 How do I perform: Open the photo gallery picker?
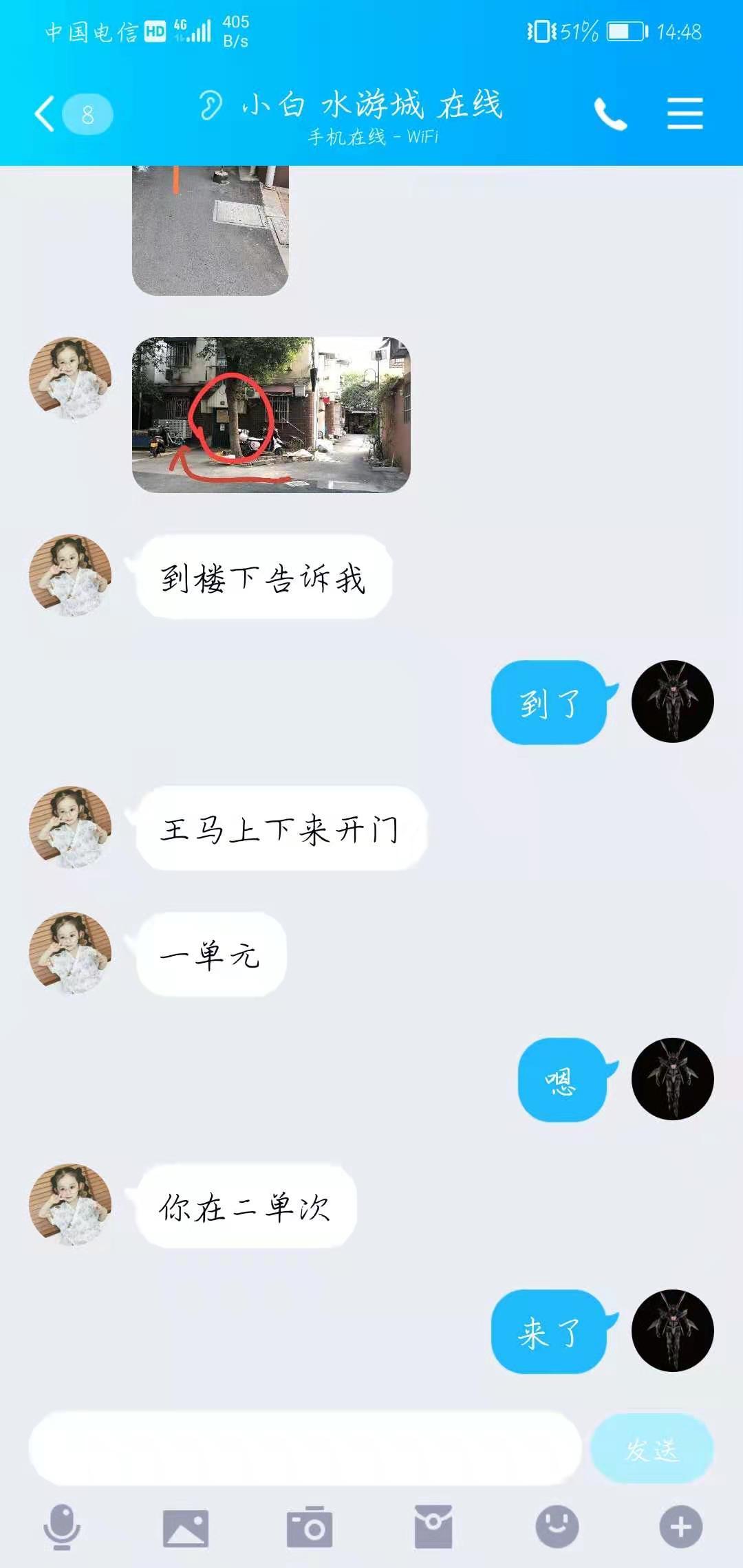pos(186,1527)
